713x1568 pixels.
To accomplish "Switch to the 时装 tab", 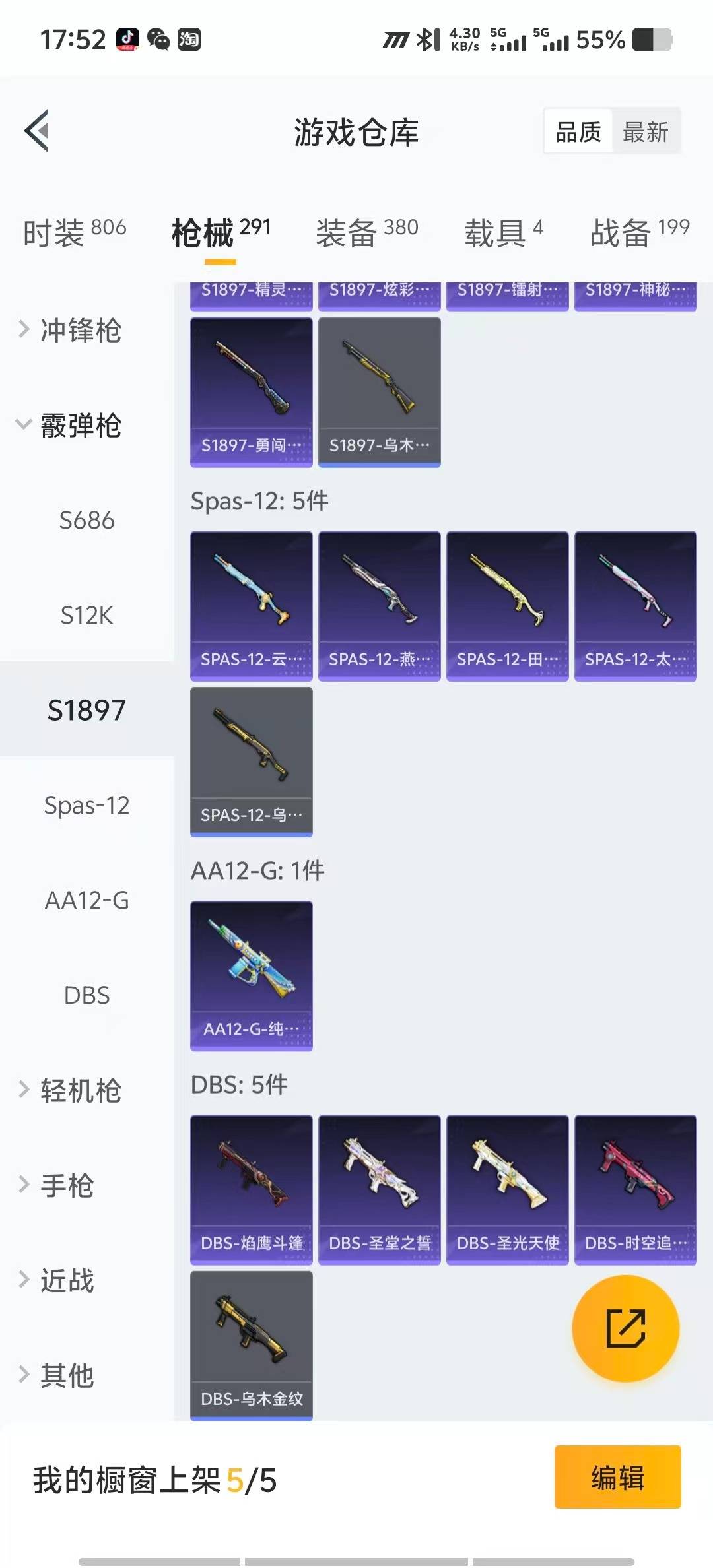I will pos(74,232).
